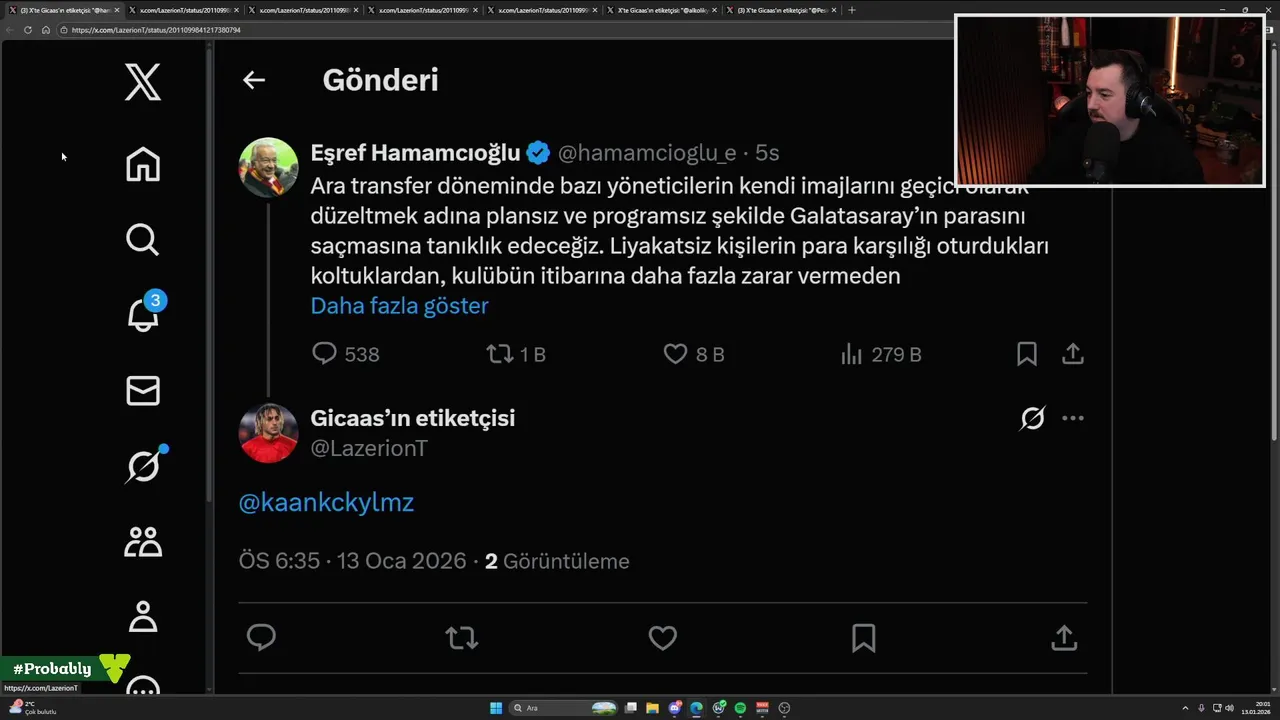
Task: Tap the Grok icon on LazerionT's reply
Action: coord(1032,418)
